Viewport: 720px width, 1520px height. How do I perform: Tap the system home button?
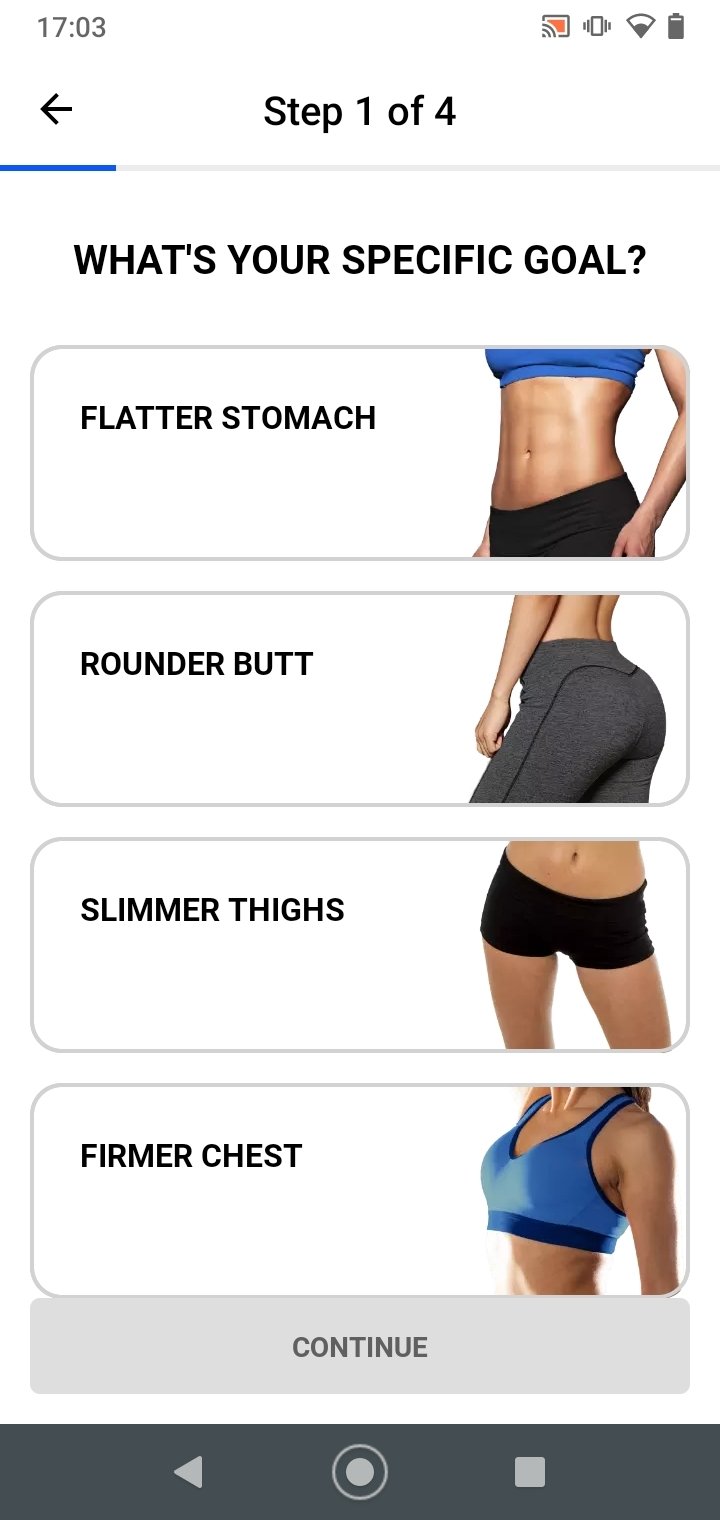[360, 1472]
